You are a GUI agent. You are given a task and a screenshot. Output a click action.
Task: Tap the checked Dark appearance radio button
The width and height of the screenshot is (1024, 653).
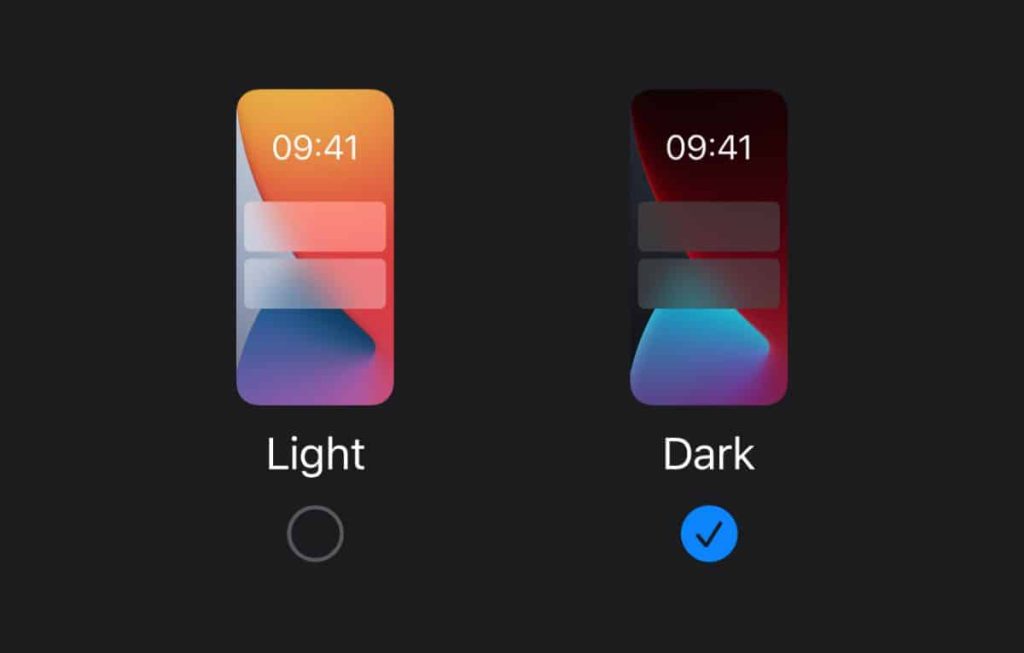(x=709, y=534)
